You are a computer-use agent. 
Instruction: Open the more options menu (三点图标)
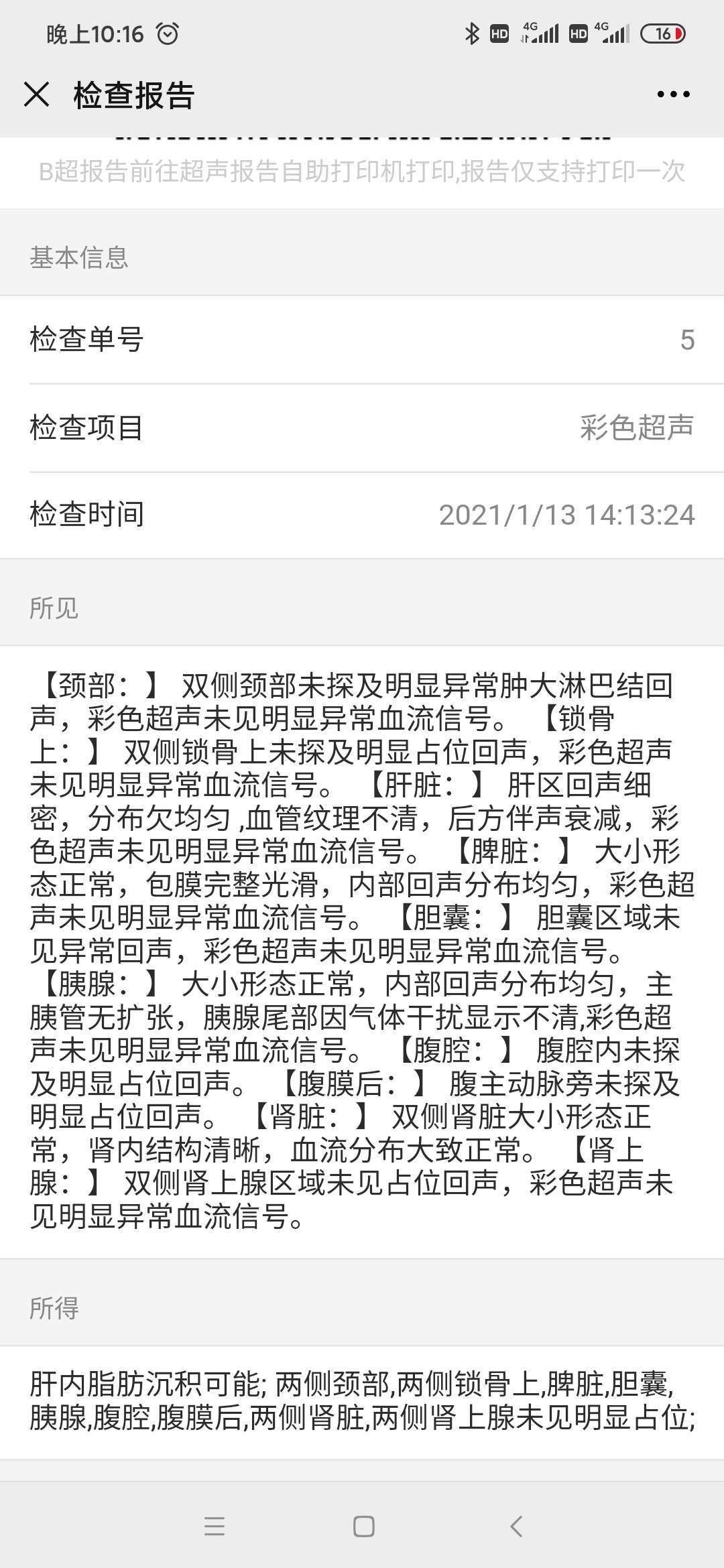pyautogui.click(x=672, y=95)
